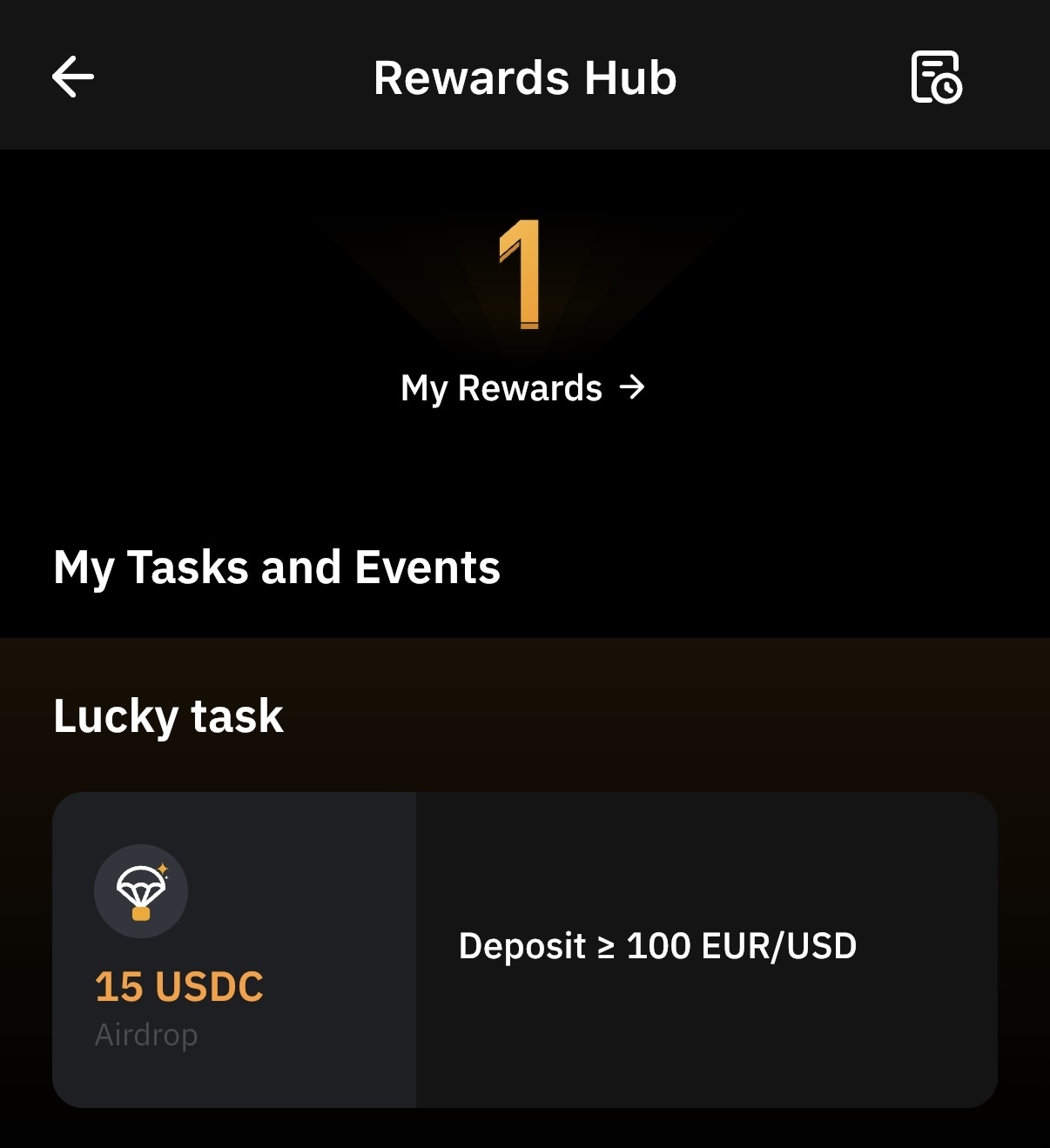Click the Lucky task section header
The height and width of the screenshot is (1148, 1050).
(x=168, y=715)
